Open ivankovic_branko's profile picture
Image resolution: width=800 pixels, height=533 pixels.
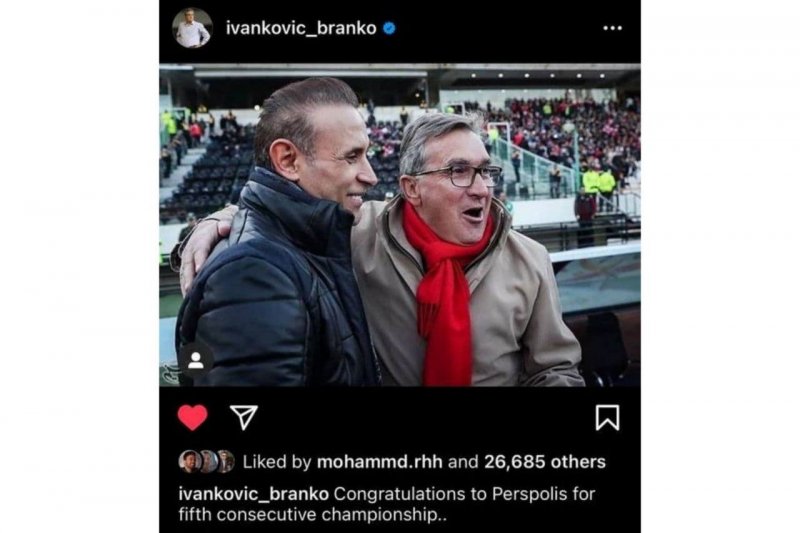(192, 28)
